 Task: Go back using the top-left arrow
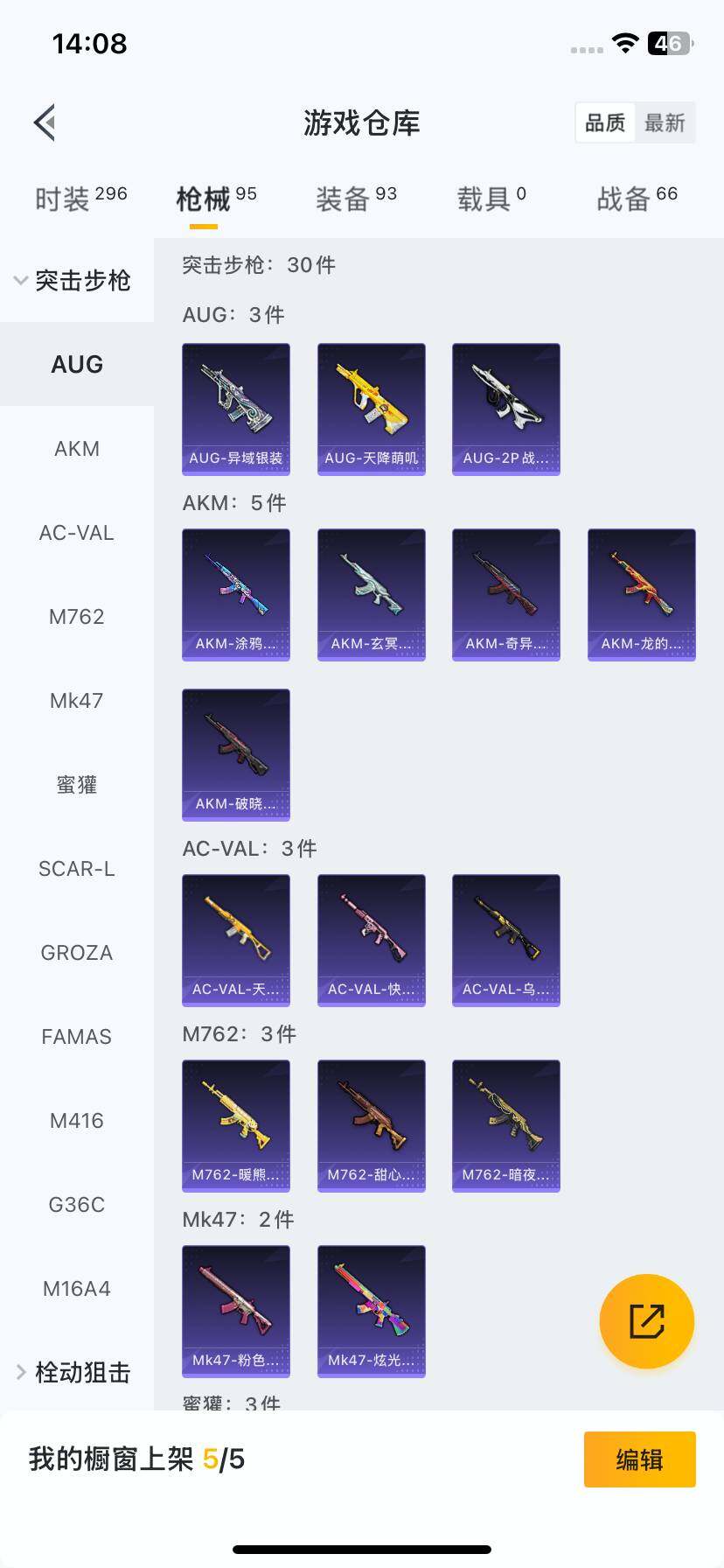[x=45, y=122]
